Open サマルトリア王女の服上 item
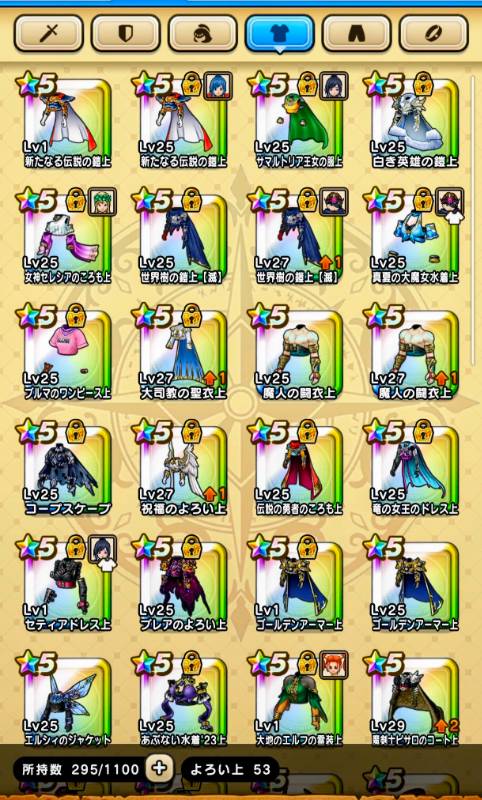Viewport: 482px width, 800px height. click(299, 123)
